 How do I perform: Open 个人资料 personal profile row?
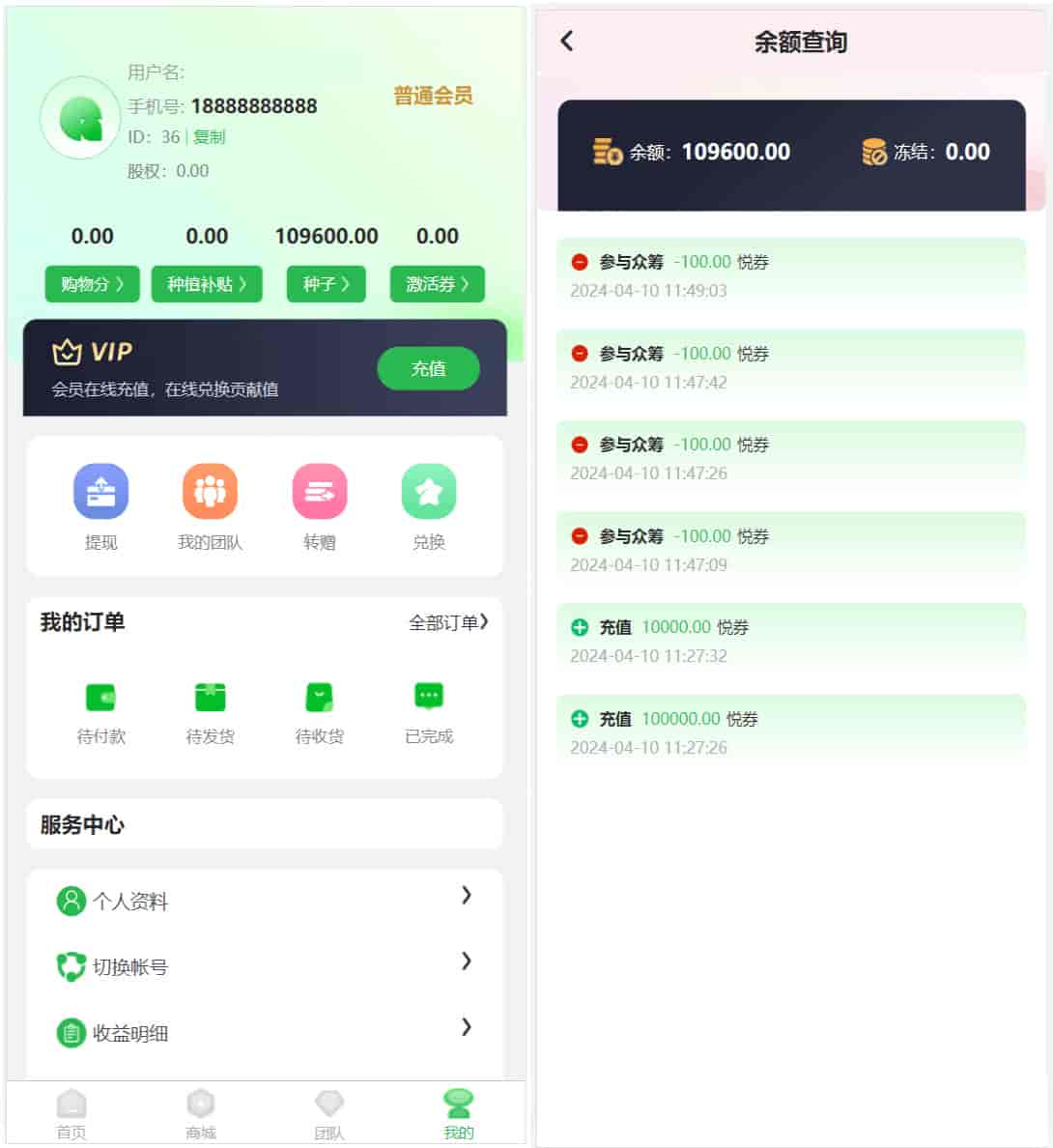click(x=264, y=901)
